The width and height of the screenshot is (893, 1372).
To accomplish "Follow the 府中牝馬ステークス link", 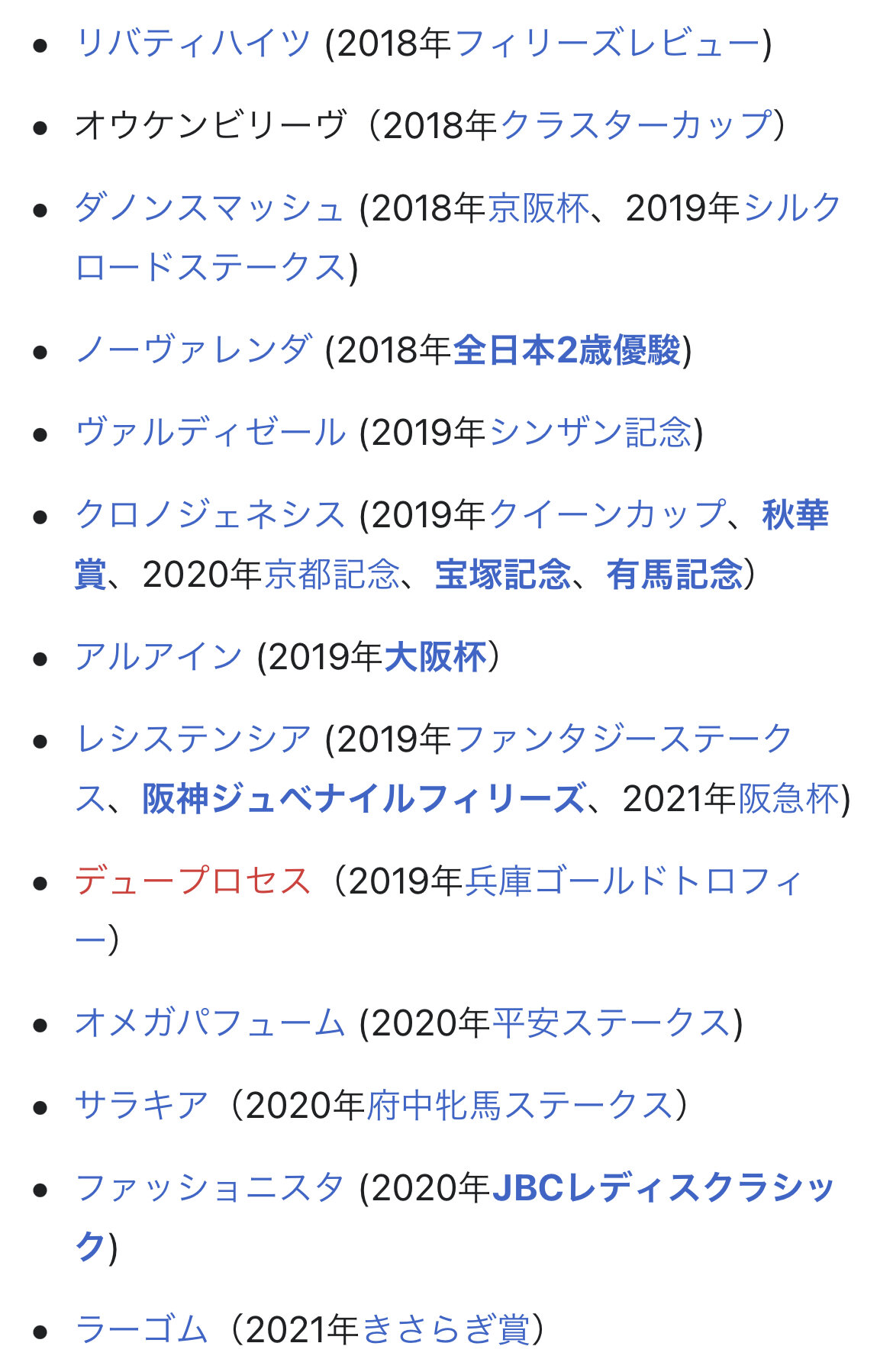I will tap(519, 1106).
